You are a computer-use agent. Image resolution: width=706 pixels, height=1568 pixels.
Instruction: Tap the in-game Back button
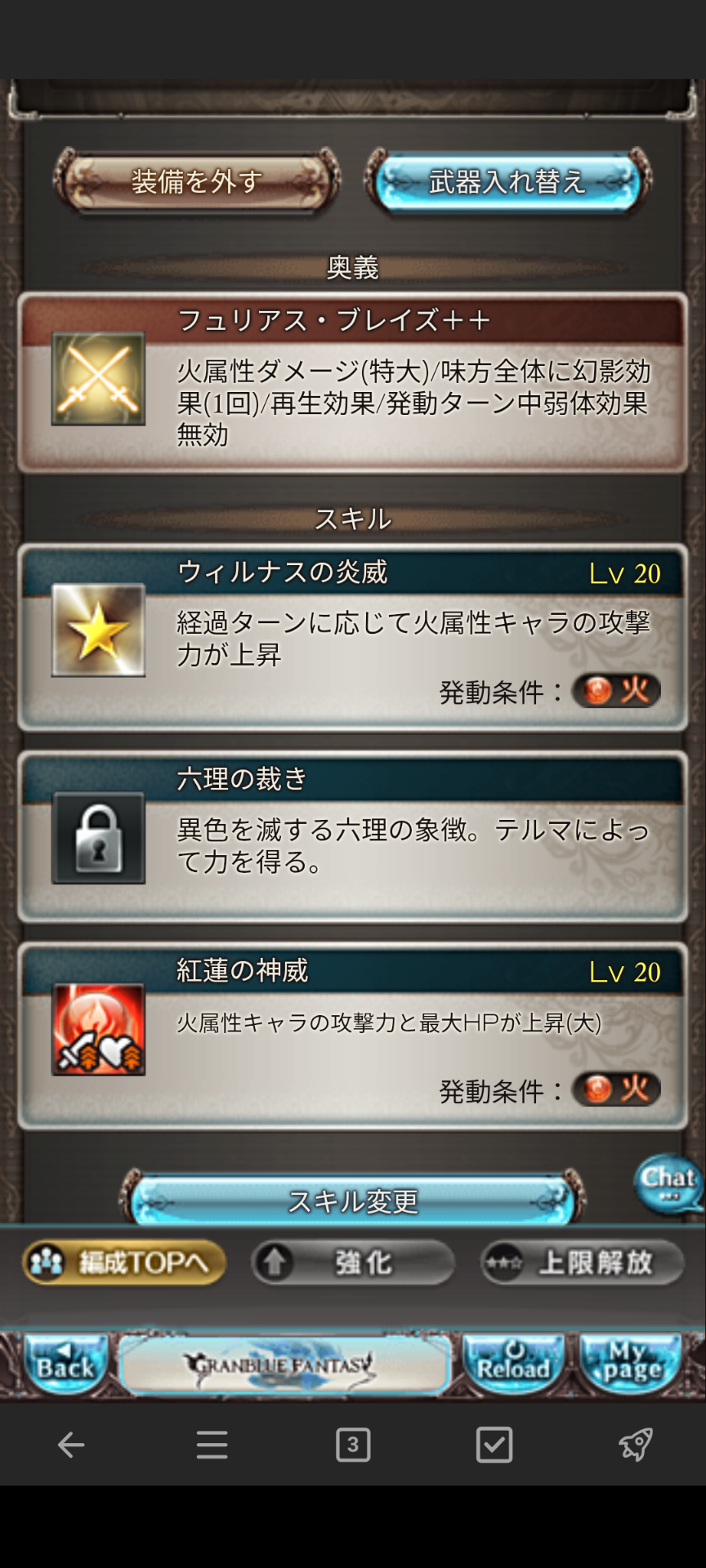(65, 1363)
